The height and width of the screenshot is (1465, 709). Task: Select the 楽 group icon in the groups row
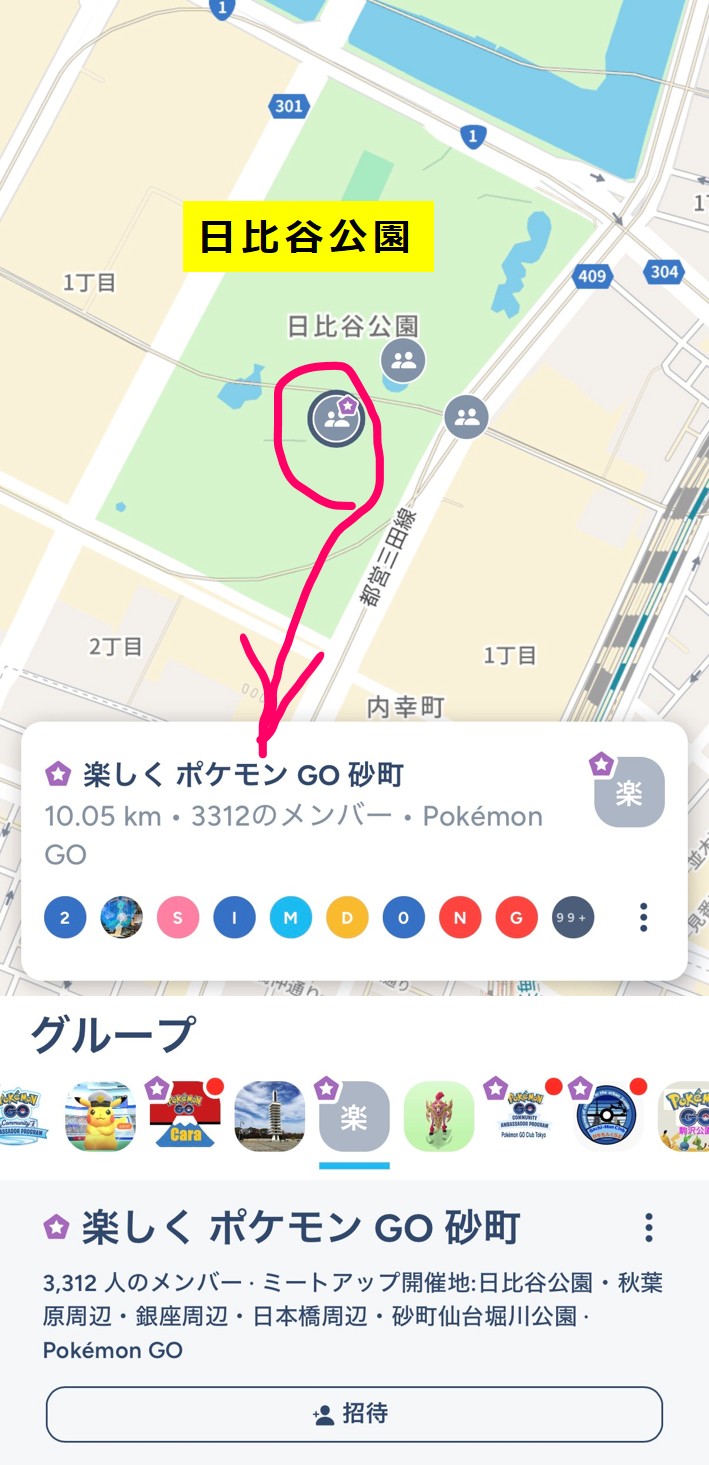click(354, 1117)
